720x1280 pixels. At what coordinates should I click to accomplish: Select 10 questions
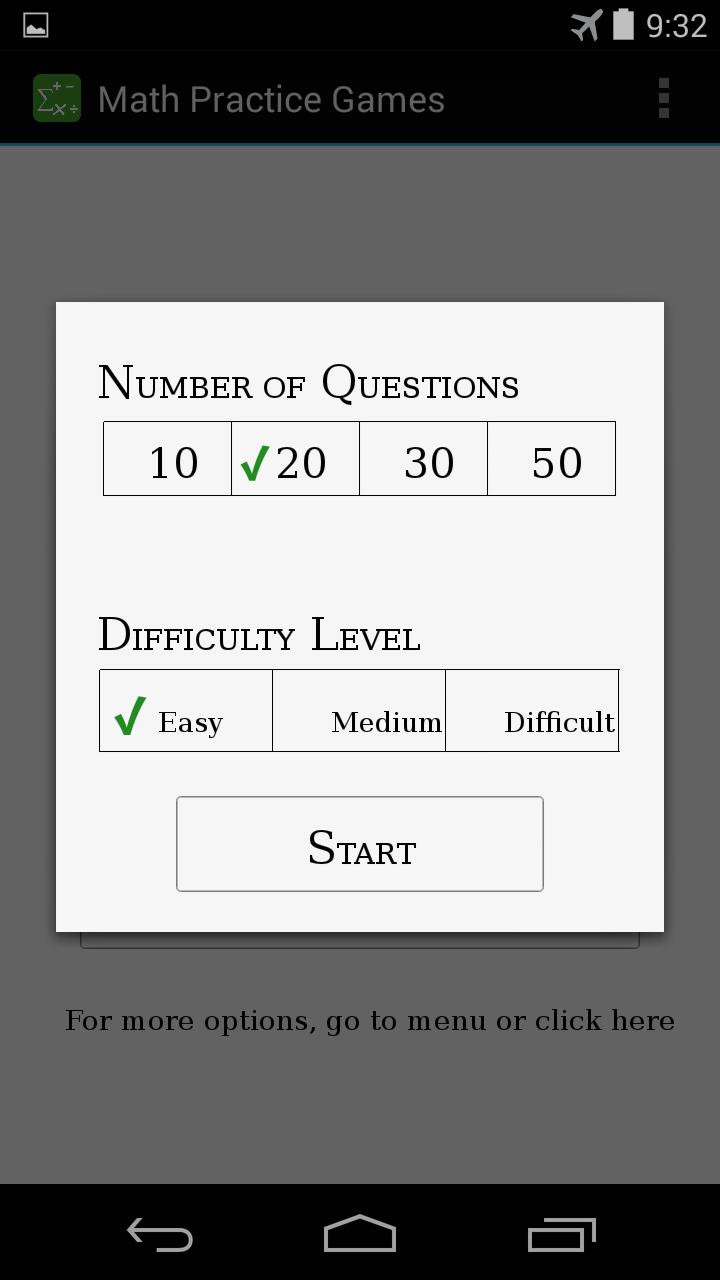tap(168, 459)
